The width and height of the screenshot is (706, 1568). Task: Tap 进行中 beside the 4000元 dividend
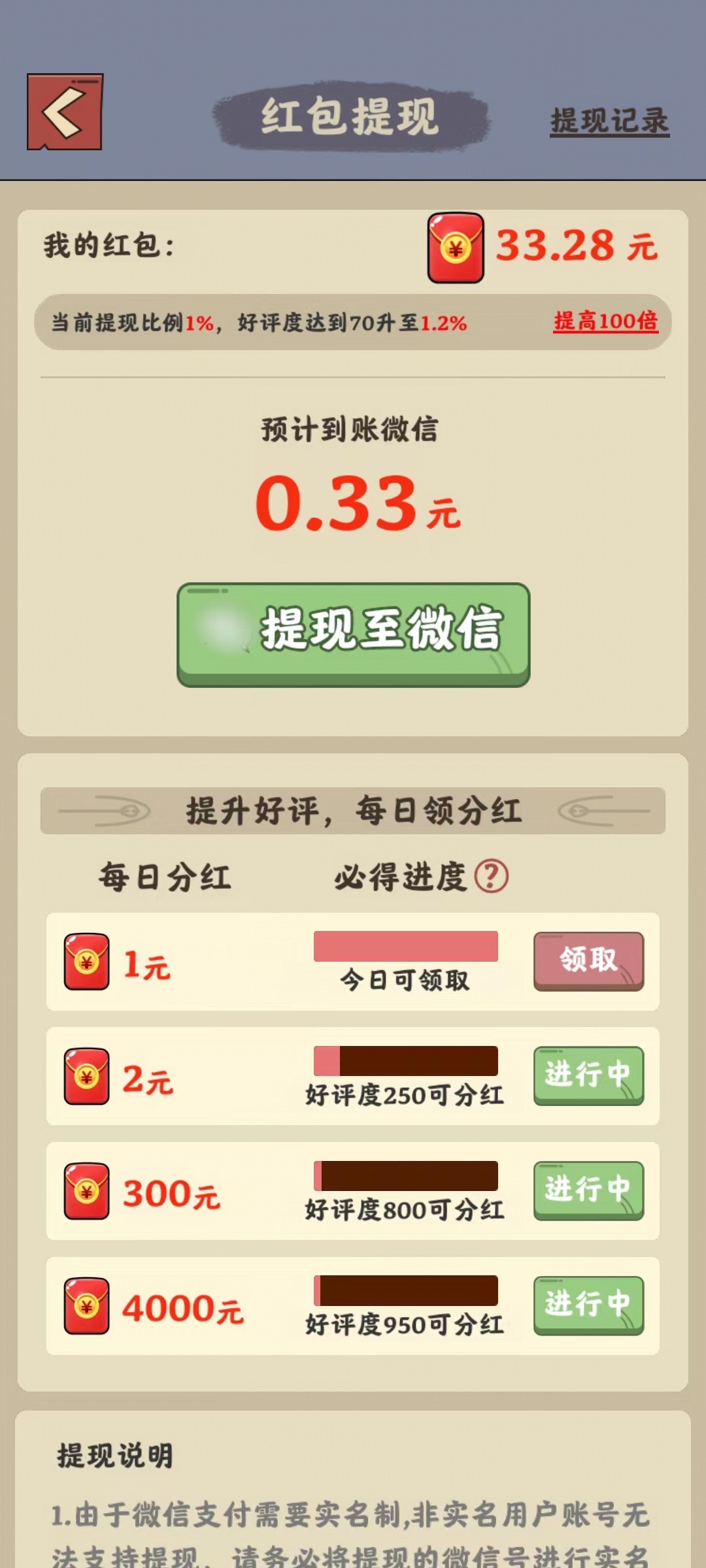point(588,1305)
